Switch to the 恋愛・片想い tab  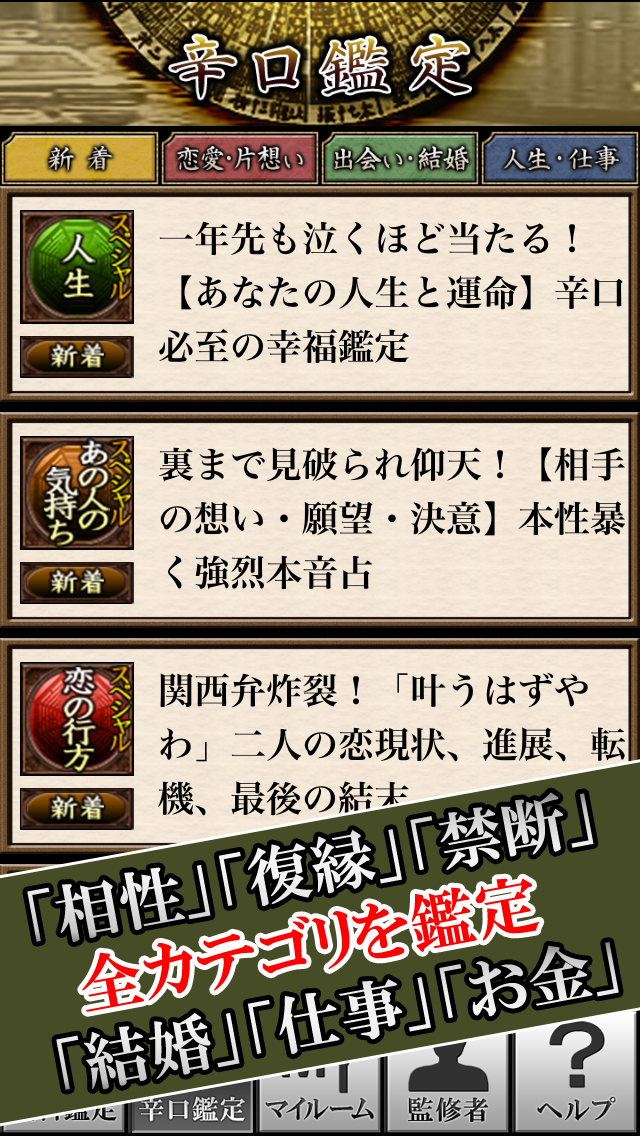tap(240, 159)
